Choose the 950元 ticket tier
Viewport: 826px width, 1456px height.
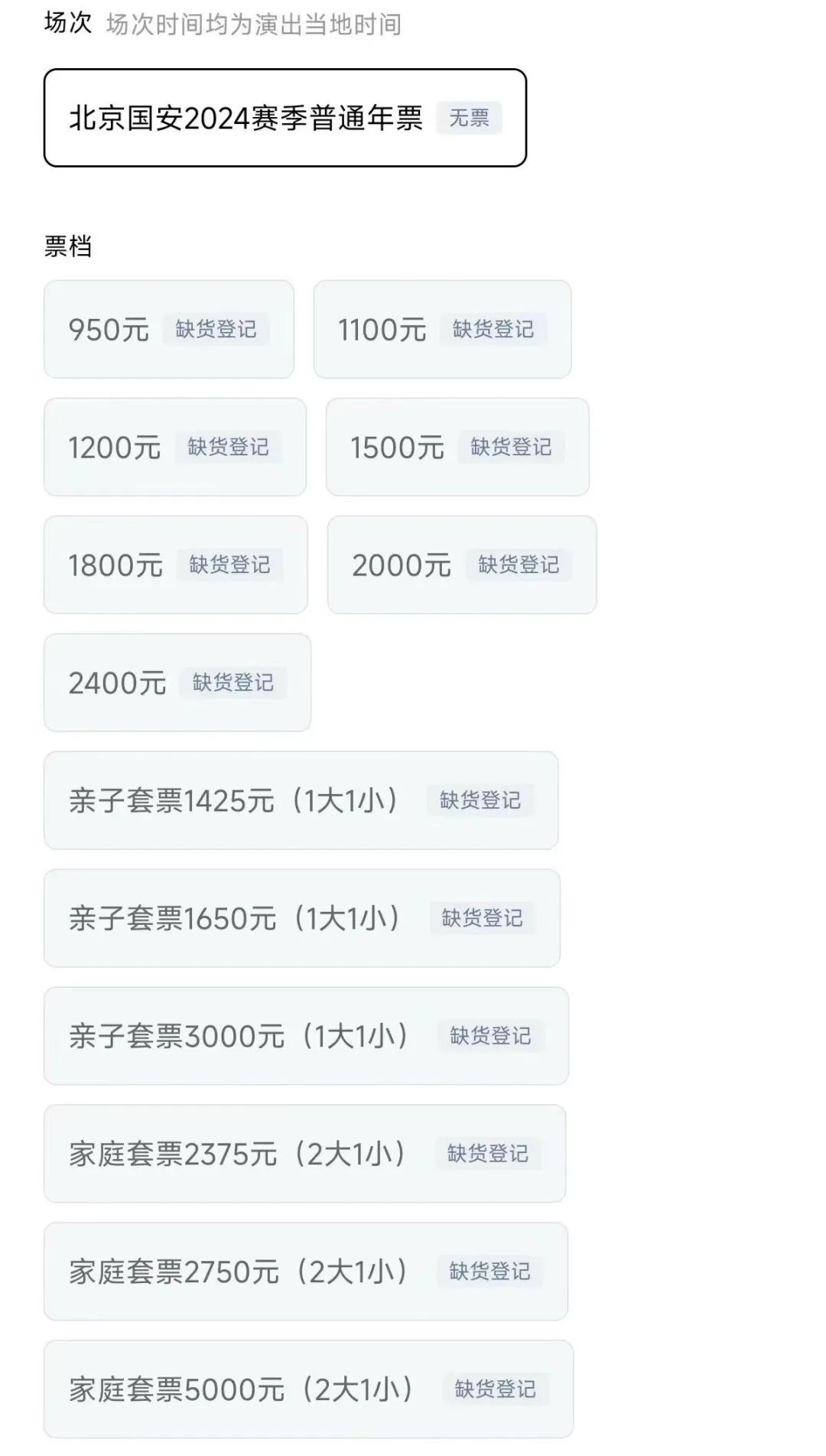point(169,329)
